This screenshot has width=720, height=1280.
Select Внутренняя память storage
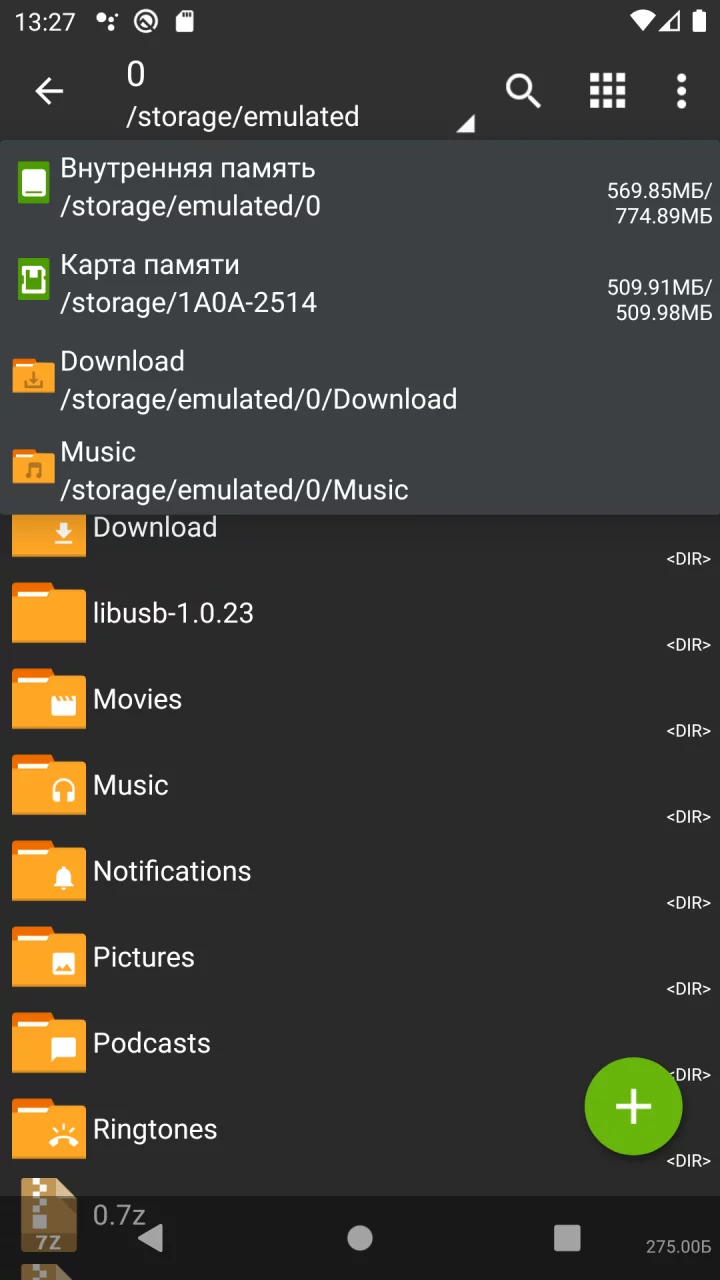point(360,187)
